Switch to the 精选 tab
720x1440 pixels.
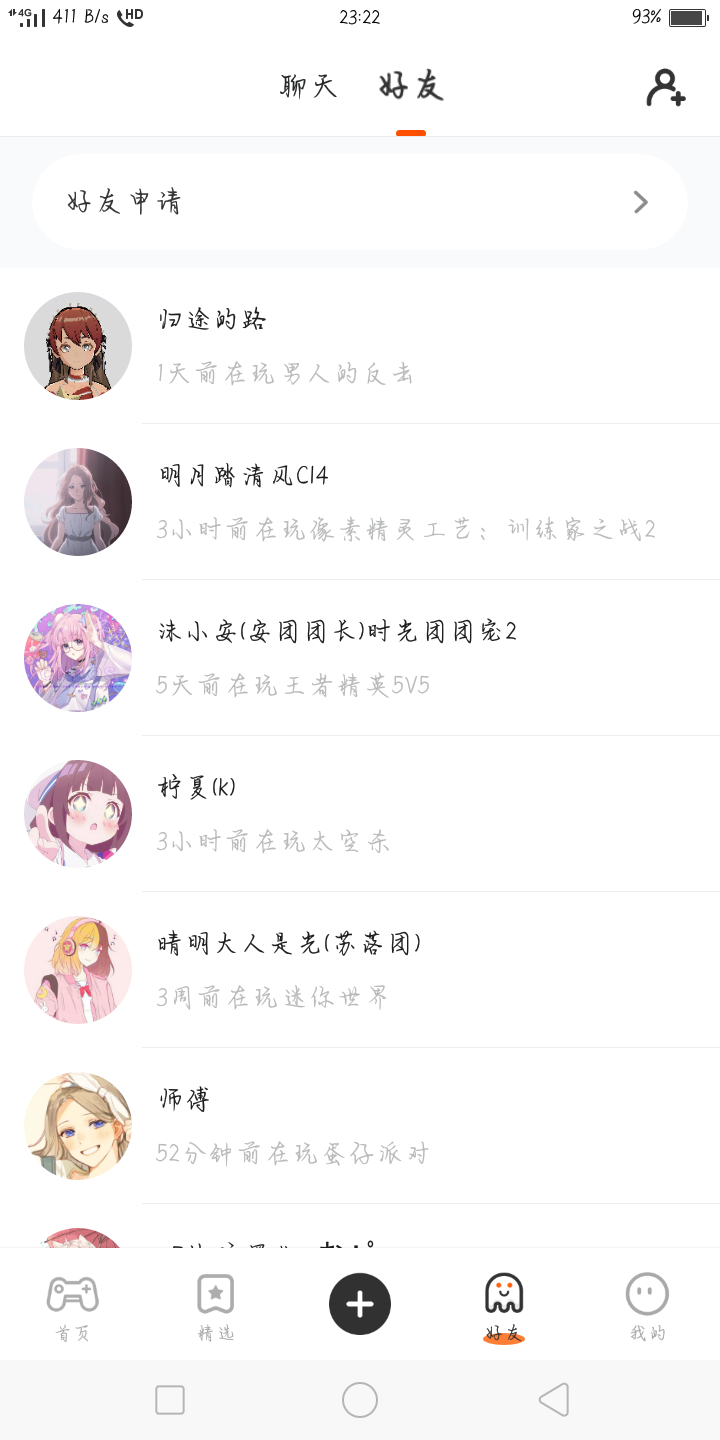coord(216,1306)
